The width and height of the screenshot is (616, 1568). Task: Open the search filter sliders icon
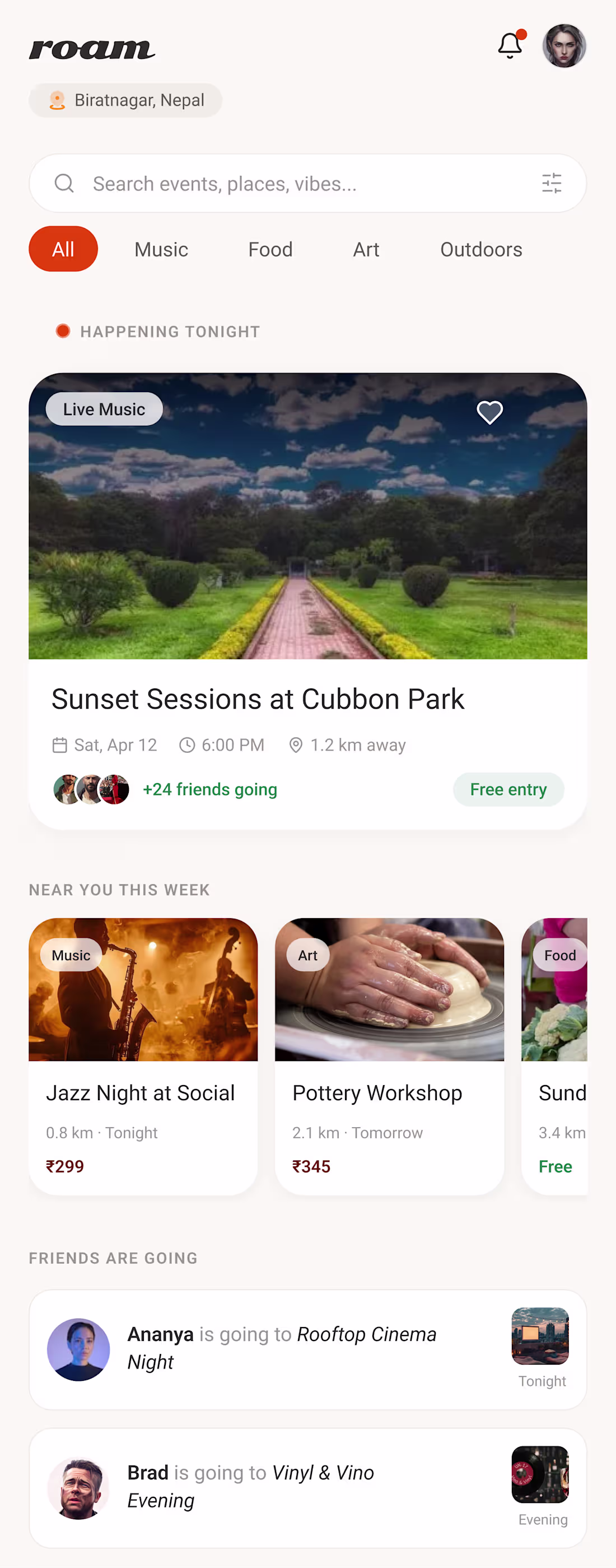[552, 183]
